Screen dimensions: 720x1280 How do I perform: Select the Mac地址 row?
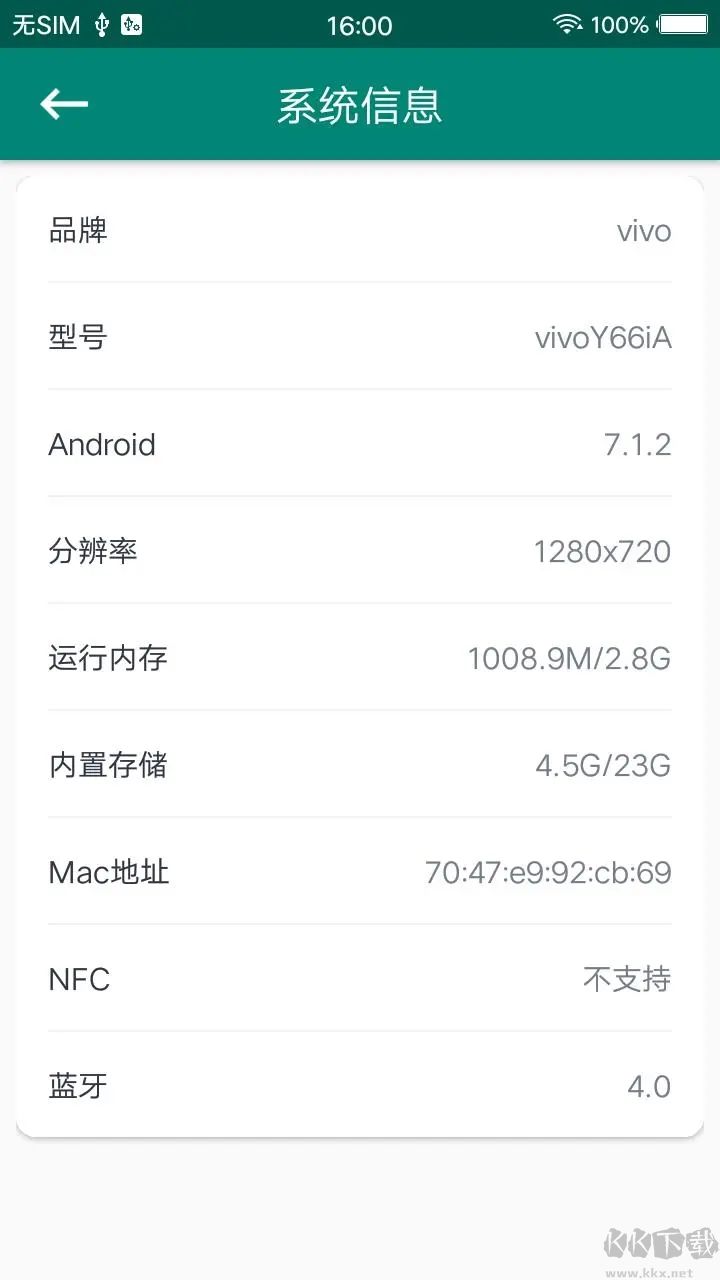pos(360,872)
